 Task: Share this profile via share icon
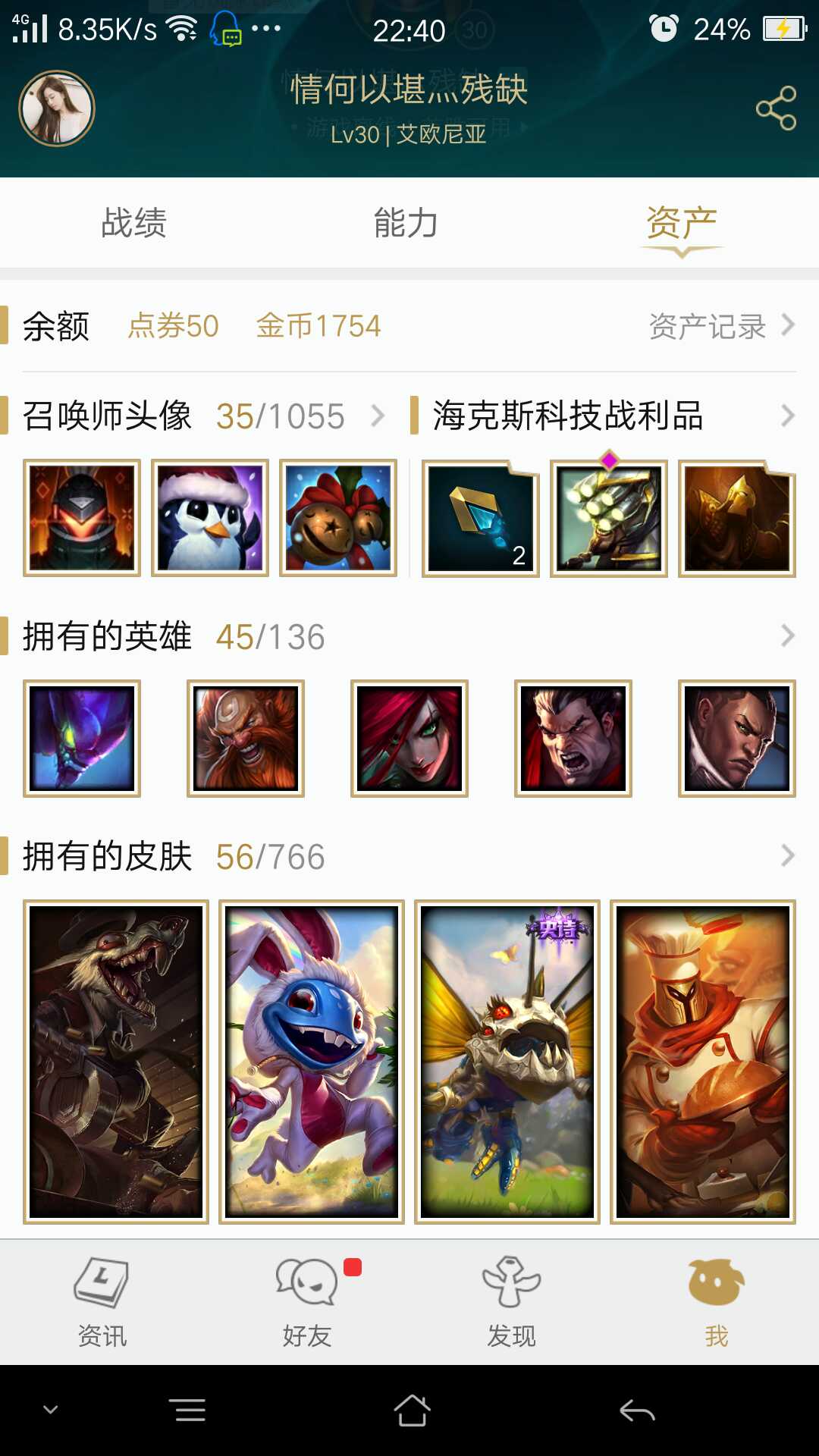click(776, 108)
